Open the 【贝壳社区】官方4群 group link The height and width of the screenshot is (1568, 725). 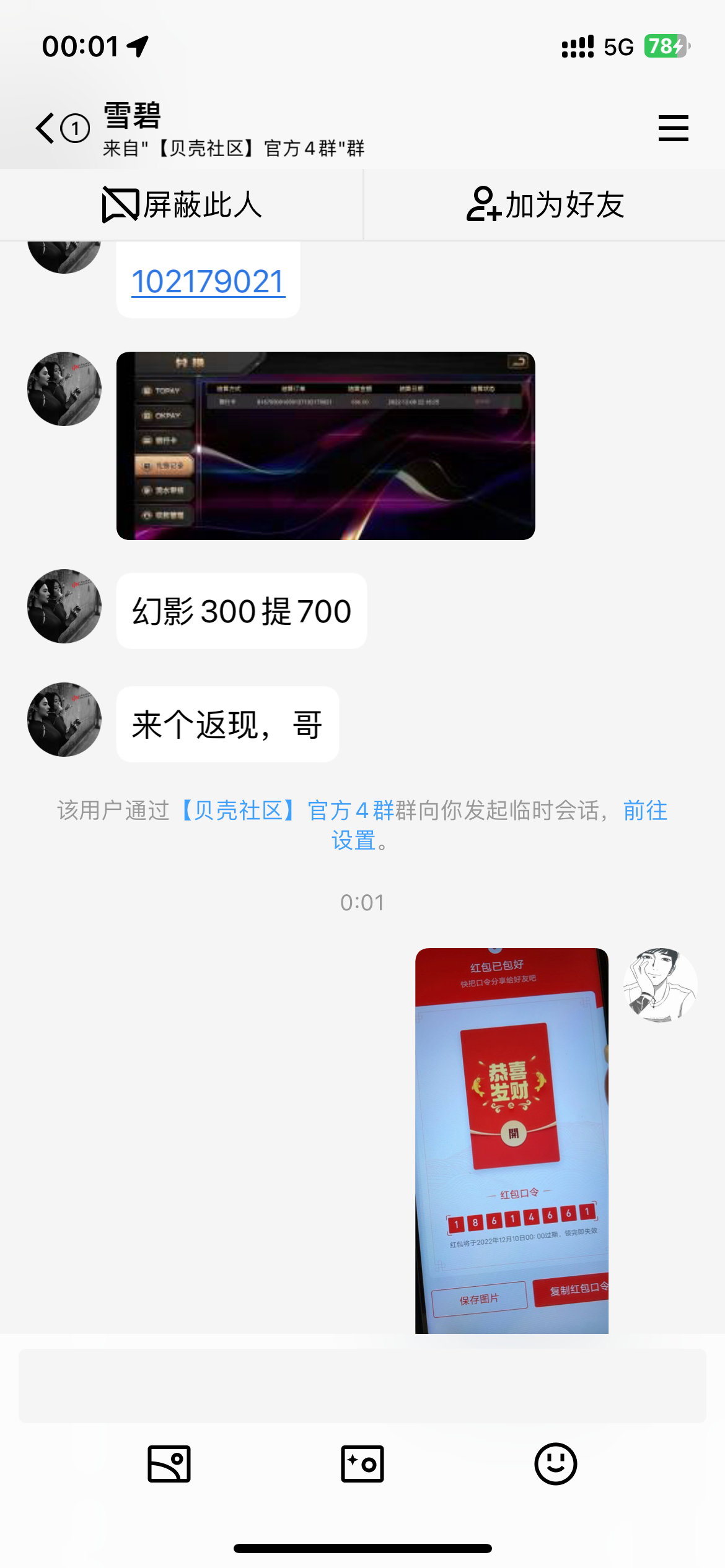pyautogui.click(x=288, y=810)
